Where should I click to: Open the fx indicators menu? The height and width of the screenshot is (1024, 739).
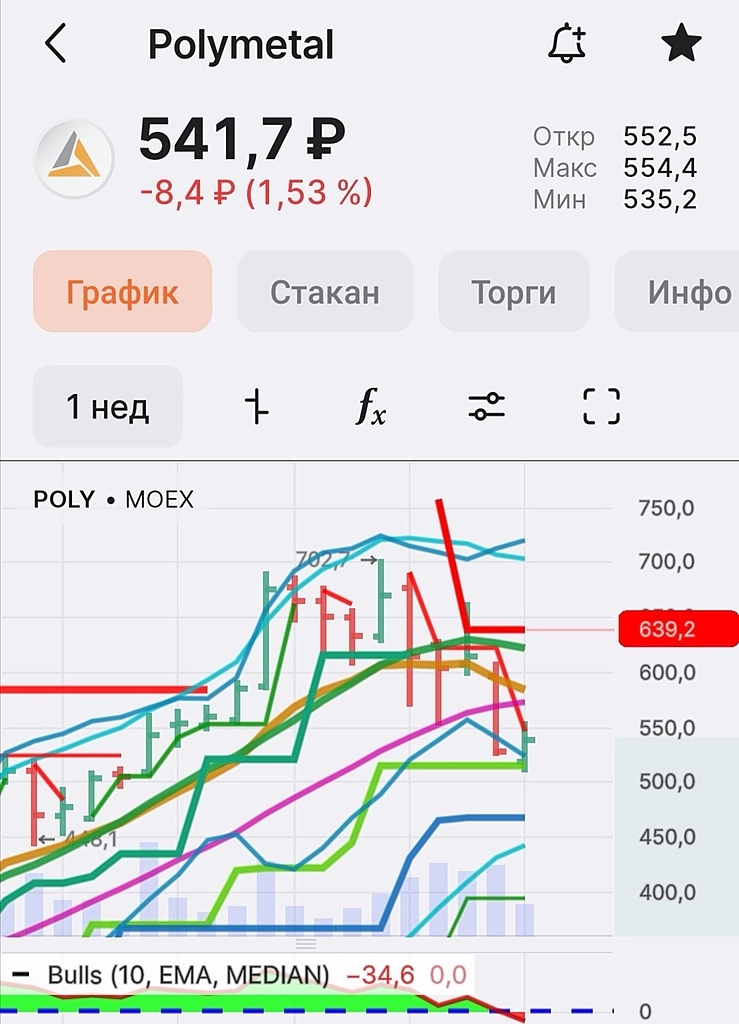[371, 407]
